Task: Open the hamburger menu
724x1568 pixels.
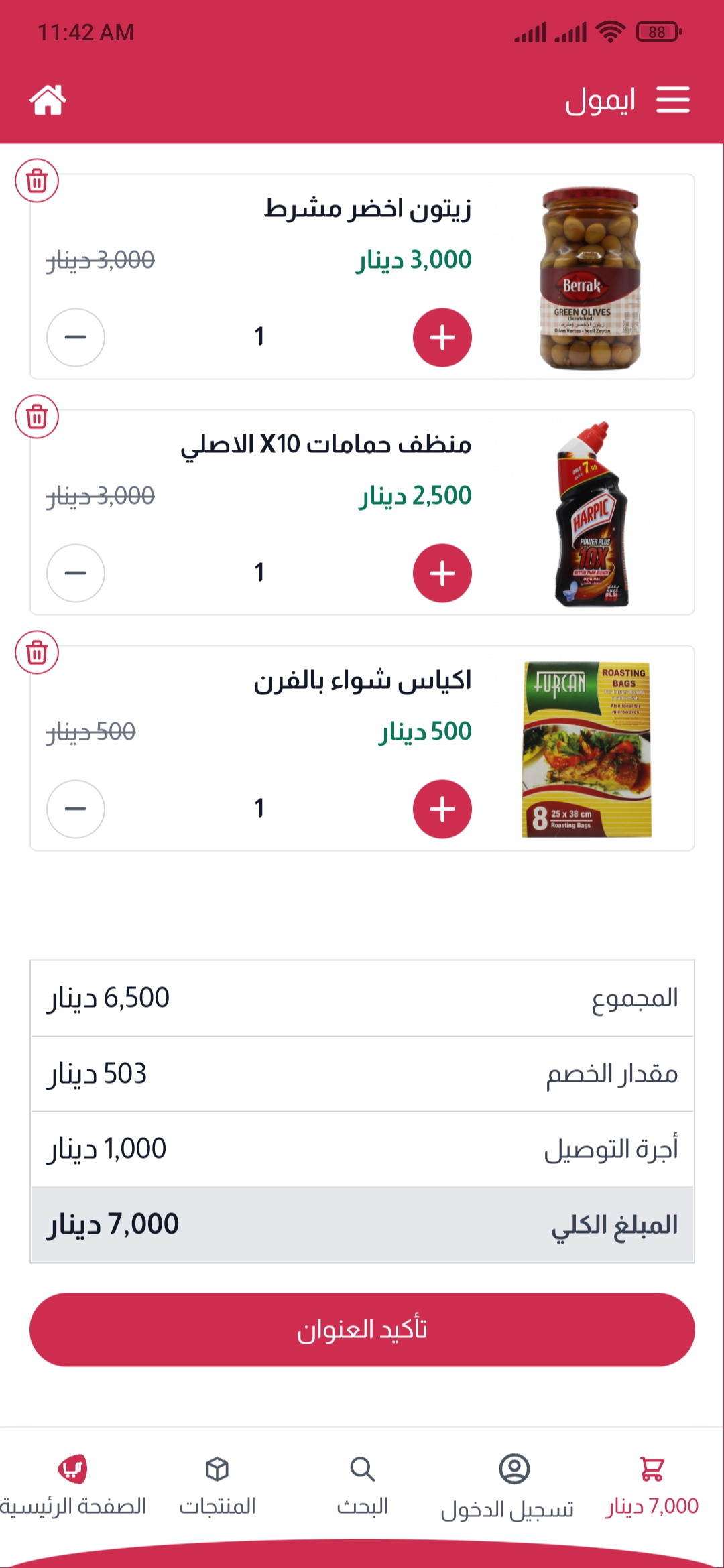Action: coord(672,100)
